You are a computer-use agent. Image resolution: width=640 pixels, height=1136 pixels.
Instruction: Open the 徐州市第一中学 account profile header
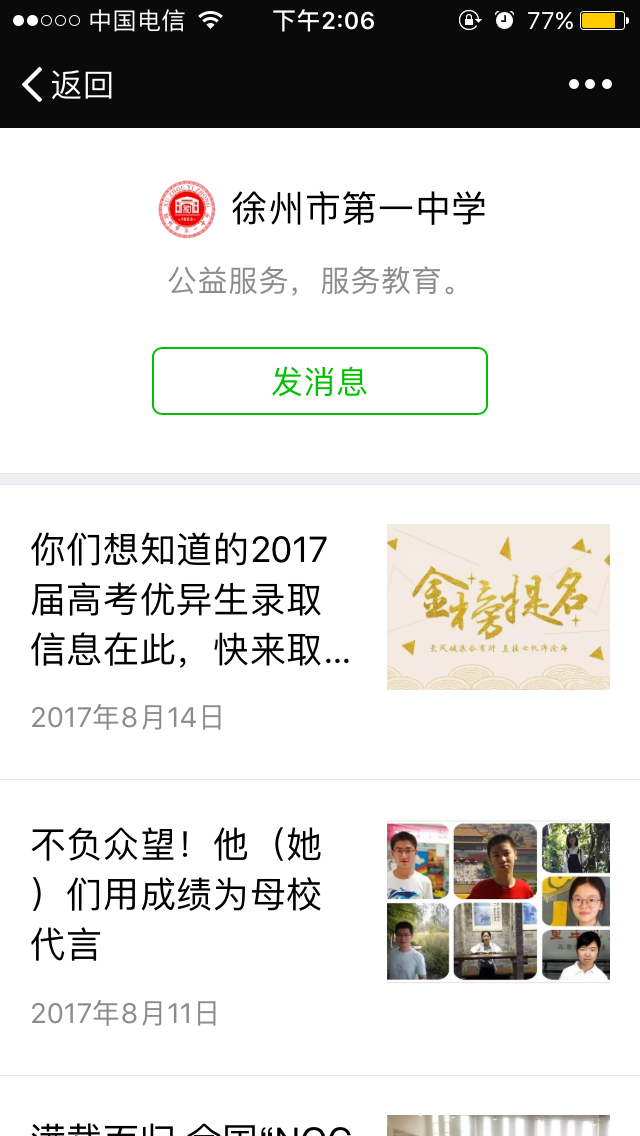(322, 209)
